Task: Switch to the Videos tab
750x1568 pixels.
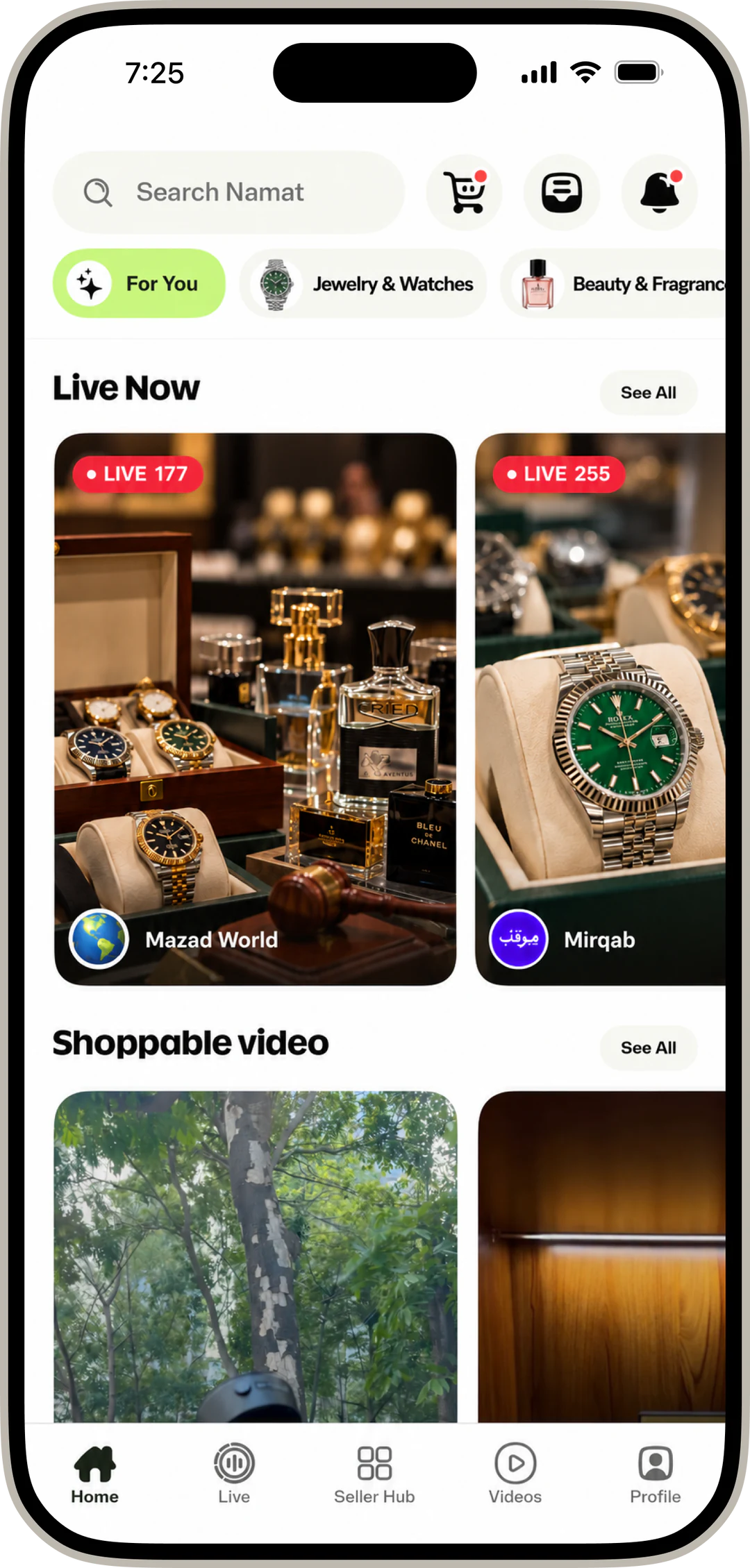Action: [515, 1474]
